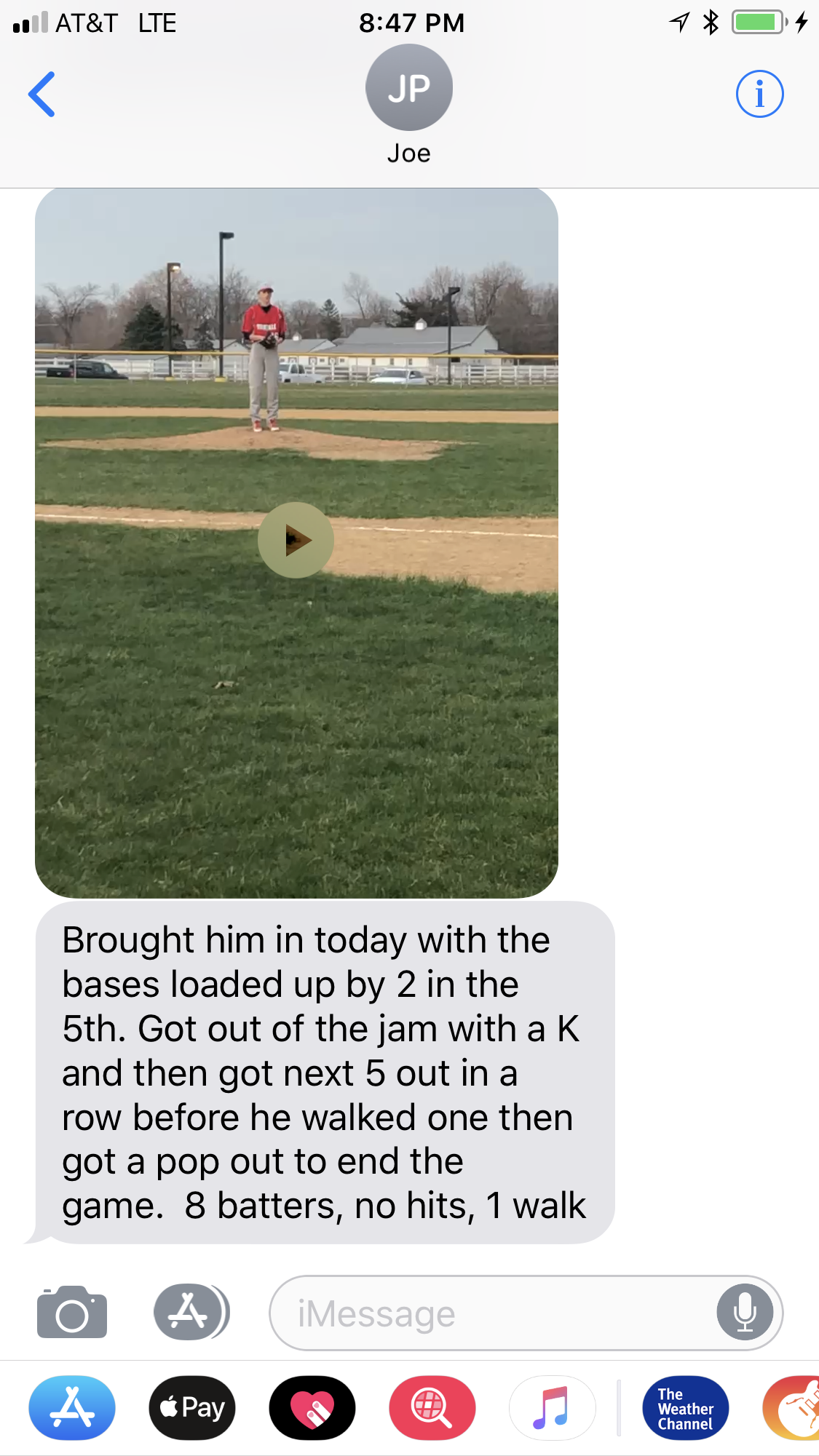
Task: Open conversation details info button
Action: 759,94
